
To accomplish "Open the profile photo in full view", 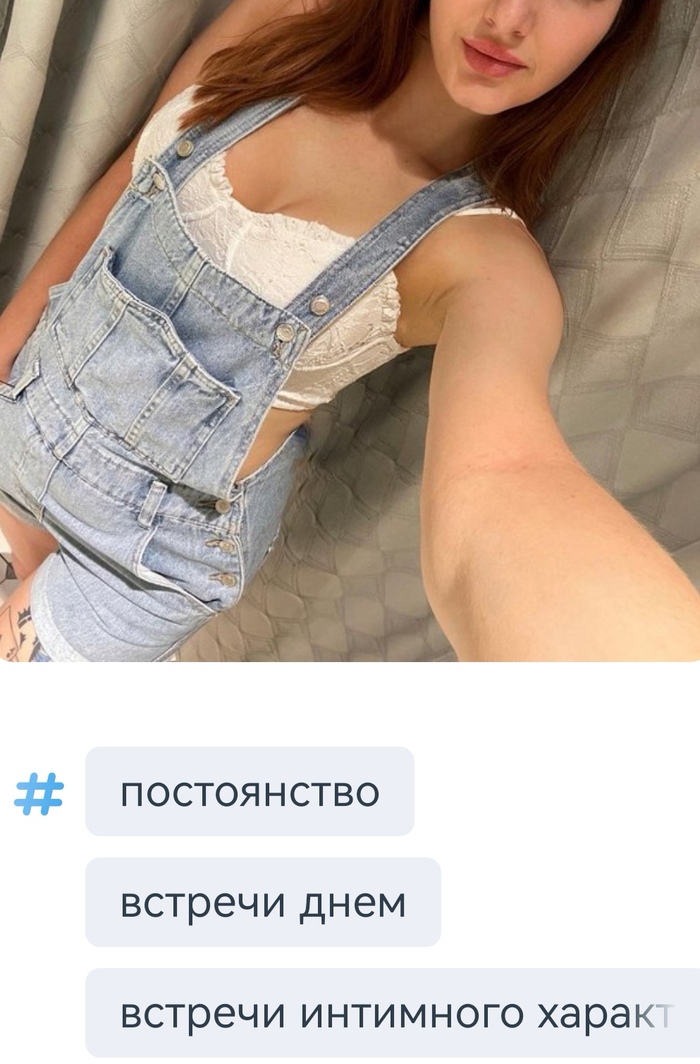I will click(350, 330).
